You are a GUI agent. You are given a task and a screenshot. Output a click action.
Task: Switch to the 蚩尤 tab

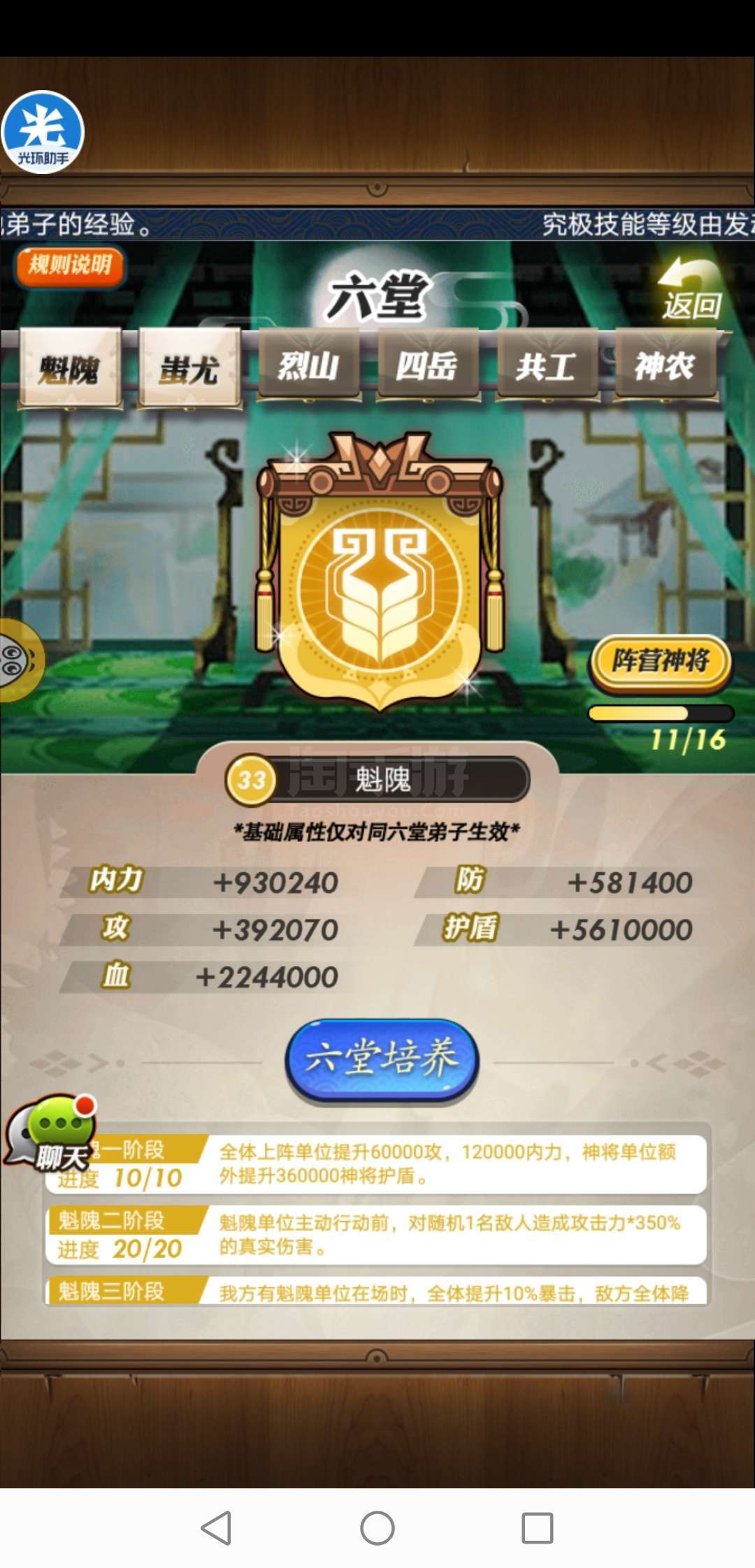[189, 368]
